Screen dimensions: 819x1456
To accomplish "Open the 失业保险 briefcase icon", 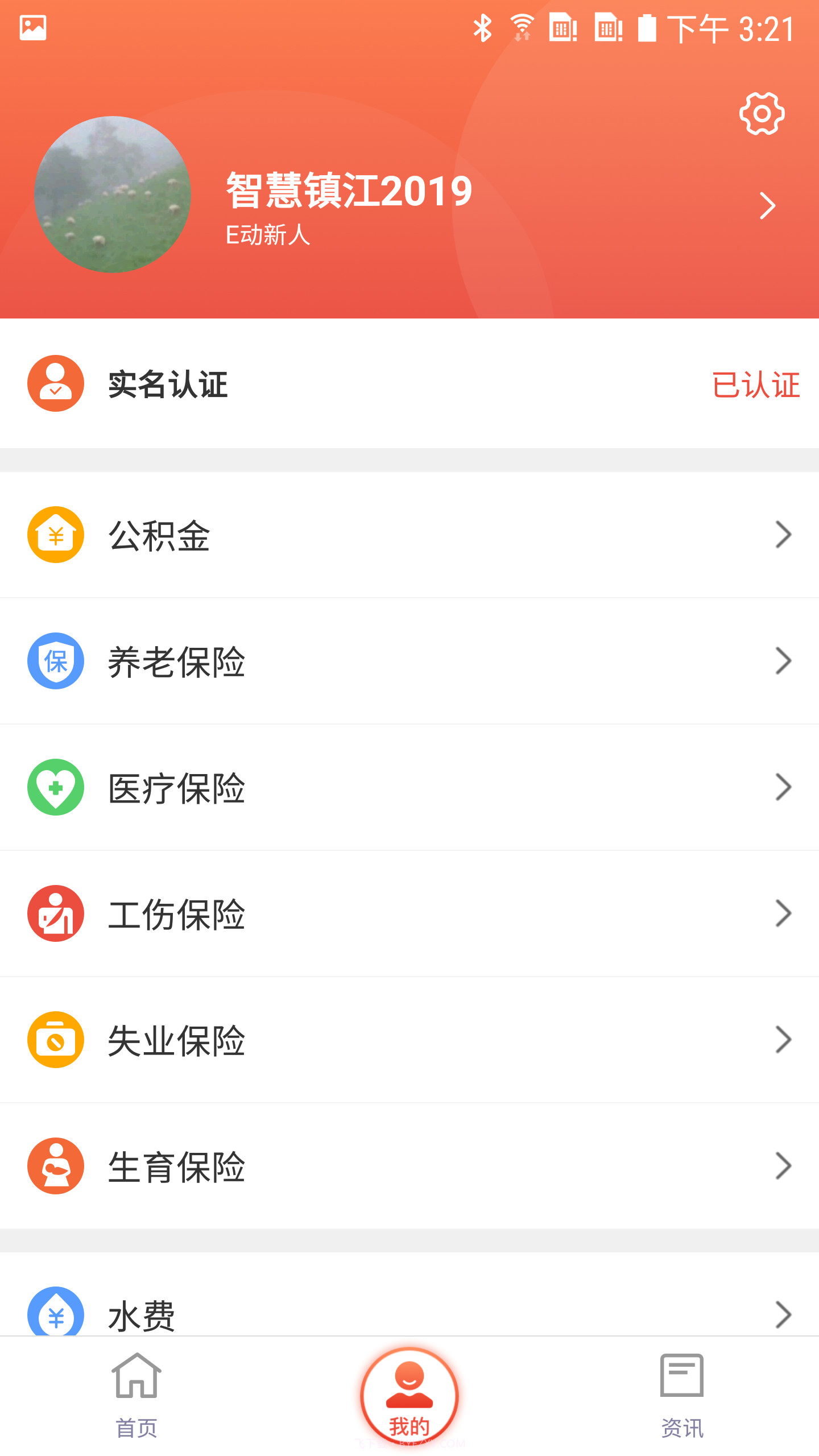I will coord(55,1040).
